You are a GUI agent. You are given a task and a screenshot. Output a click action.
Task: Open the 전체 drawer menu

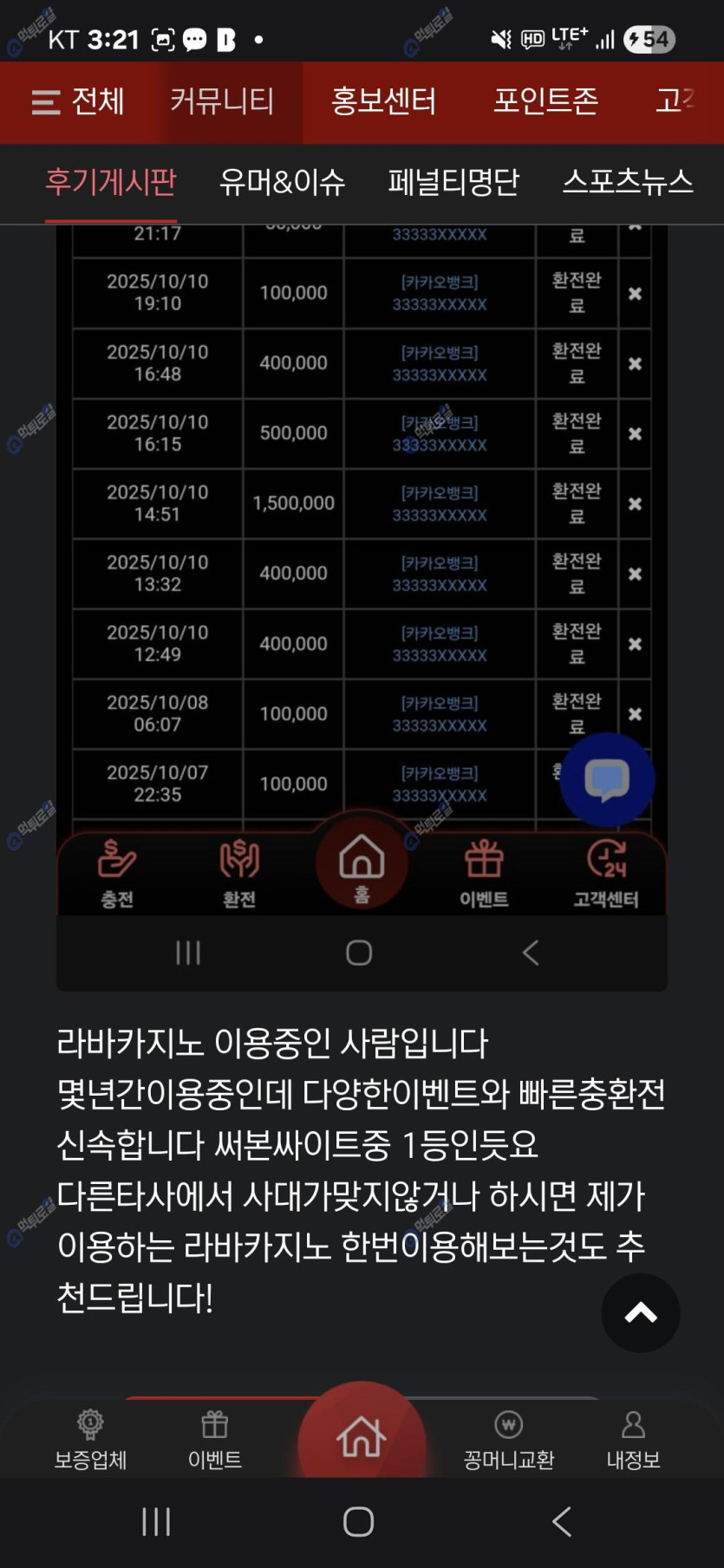coord(78,102)
